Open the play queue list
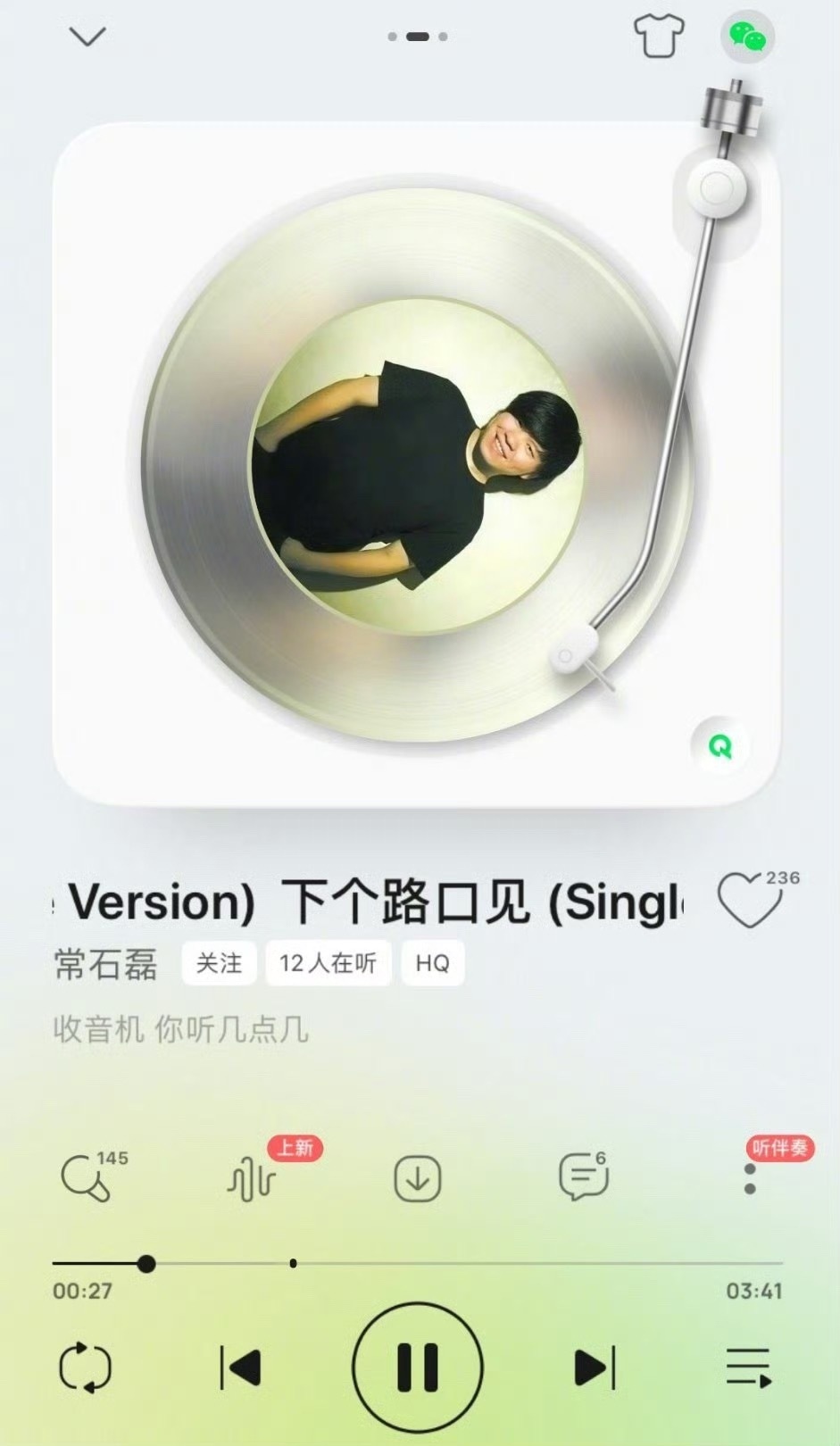Screen dimensions: 840x1446 click(x=749, y=1367)
